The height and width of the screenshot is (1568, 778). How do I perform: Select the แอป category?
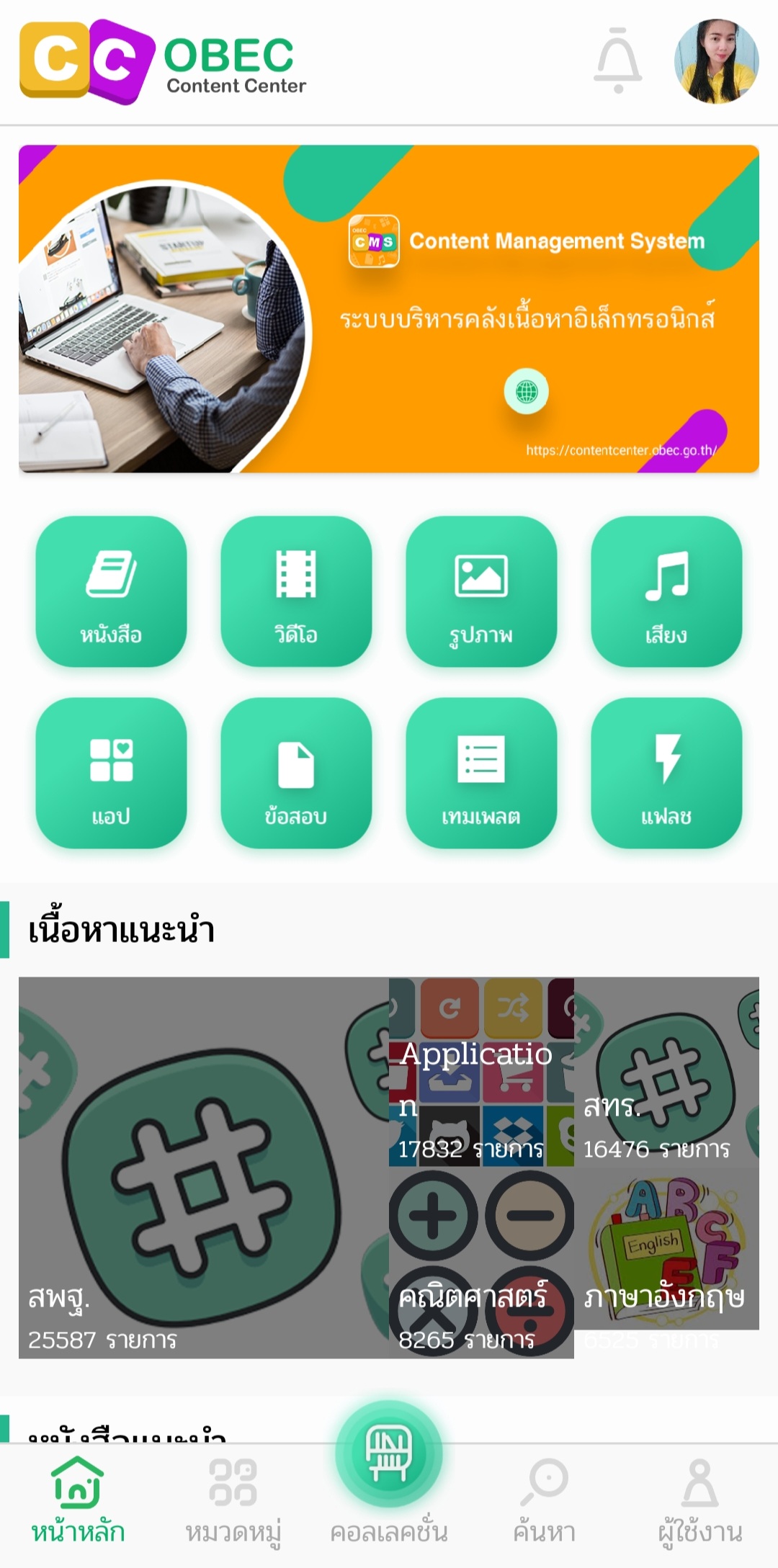[111, 773]
